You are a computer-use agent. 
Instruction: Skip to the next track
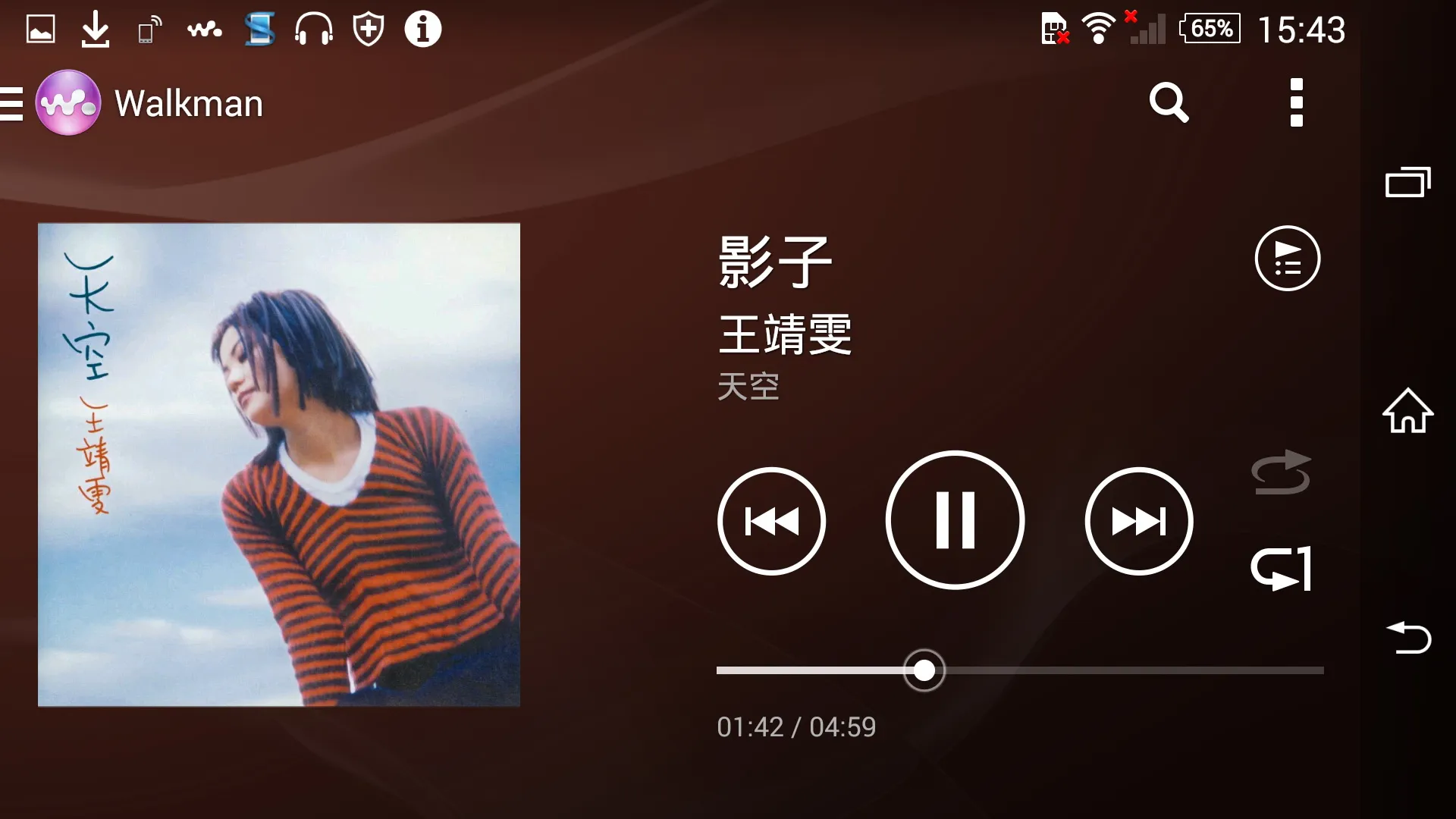pyautogui.click(x=1138, y=521)
